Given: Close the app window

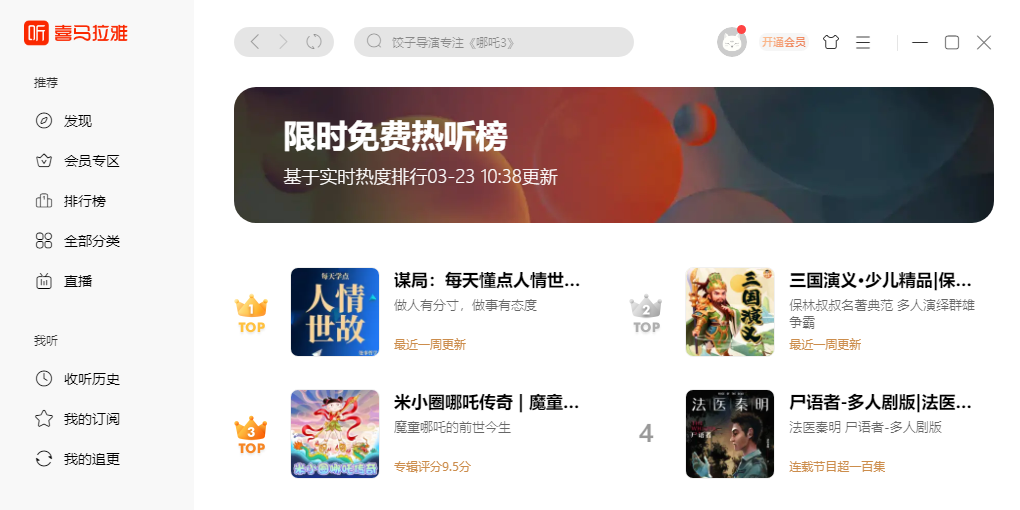Looking at the screenshot, I should (x=984, y=42).
